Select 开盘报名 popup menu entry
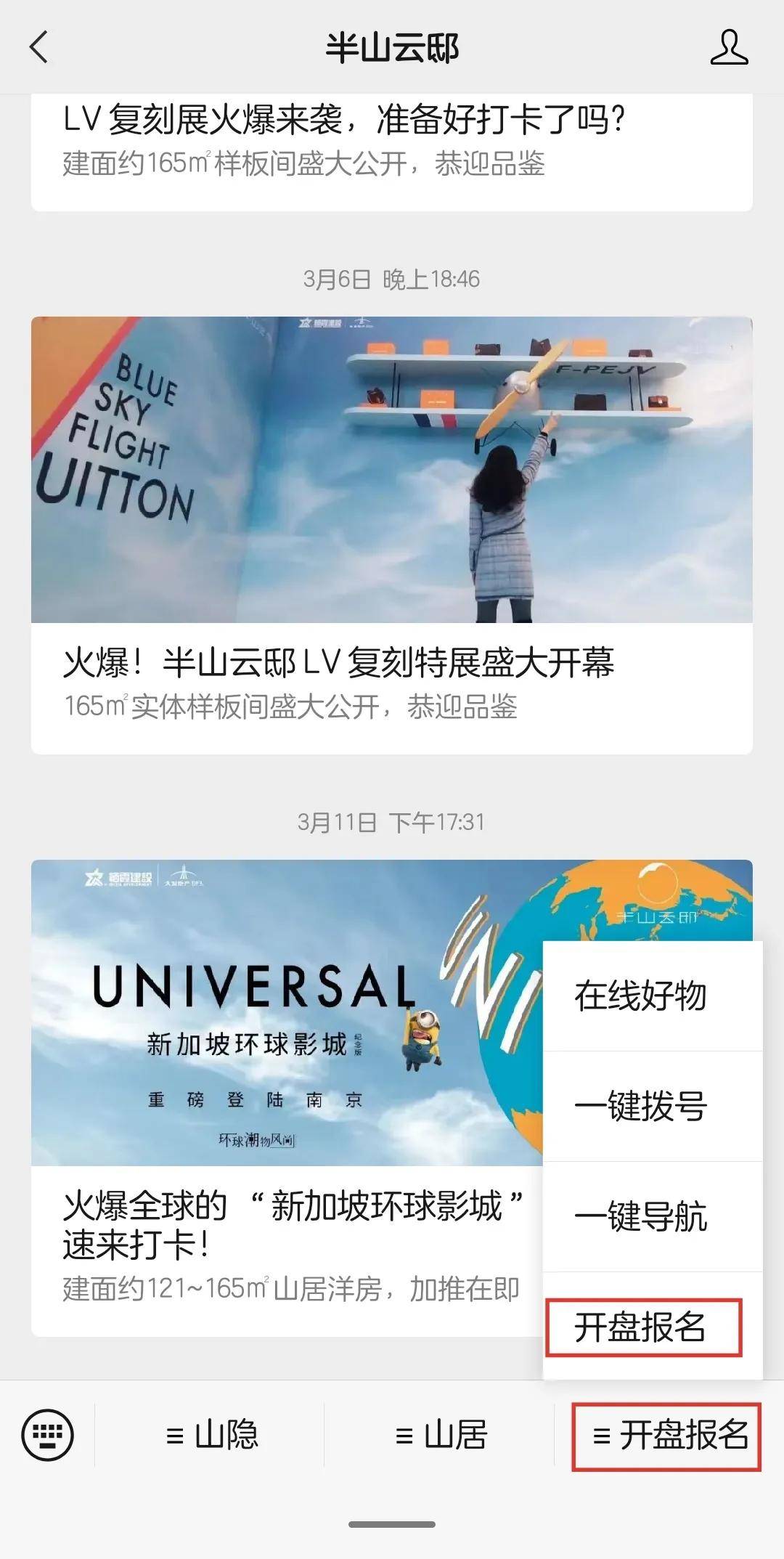Viewport: 784px width, 1559px height. 640,1327
